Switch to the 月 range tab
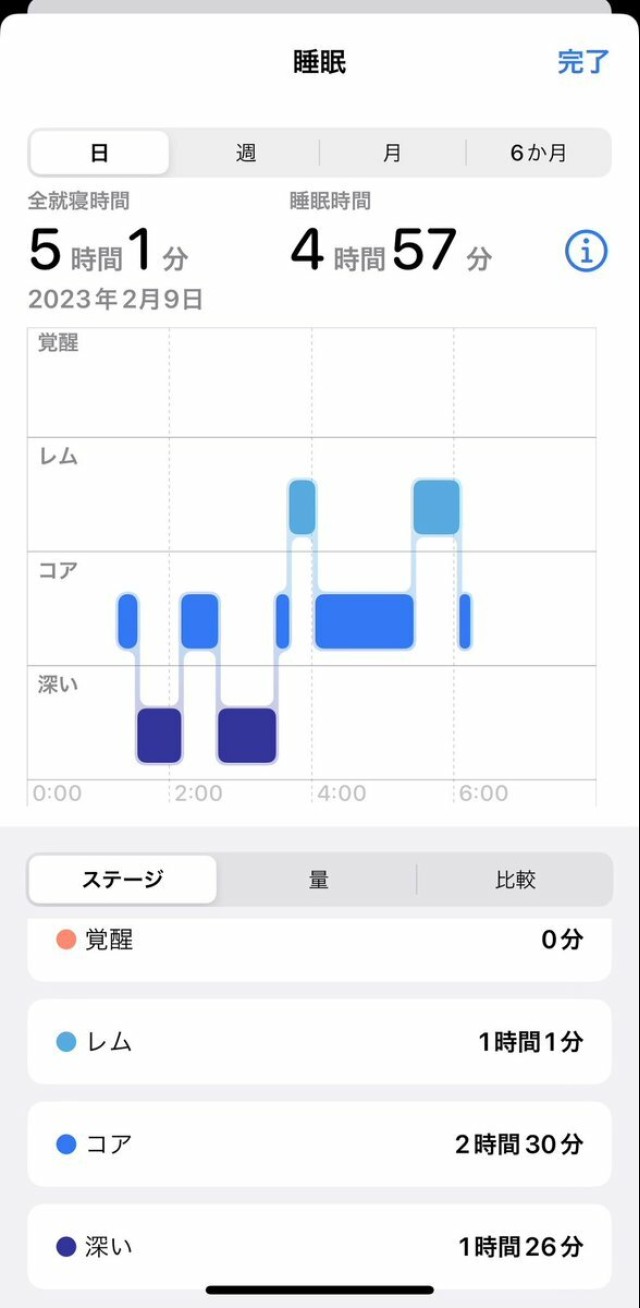 click(392, 153)
